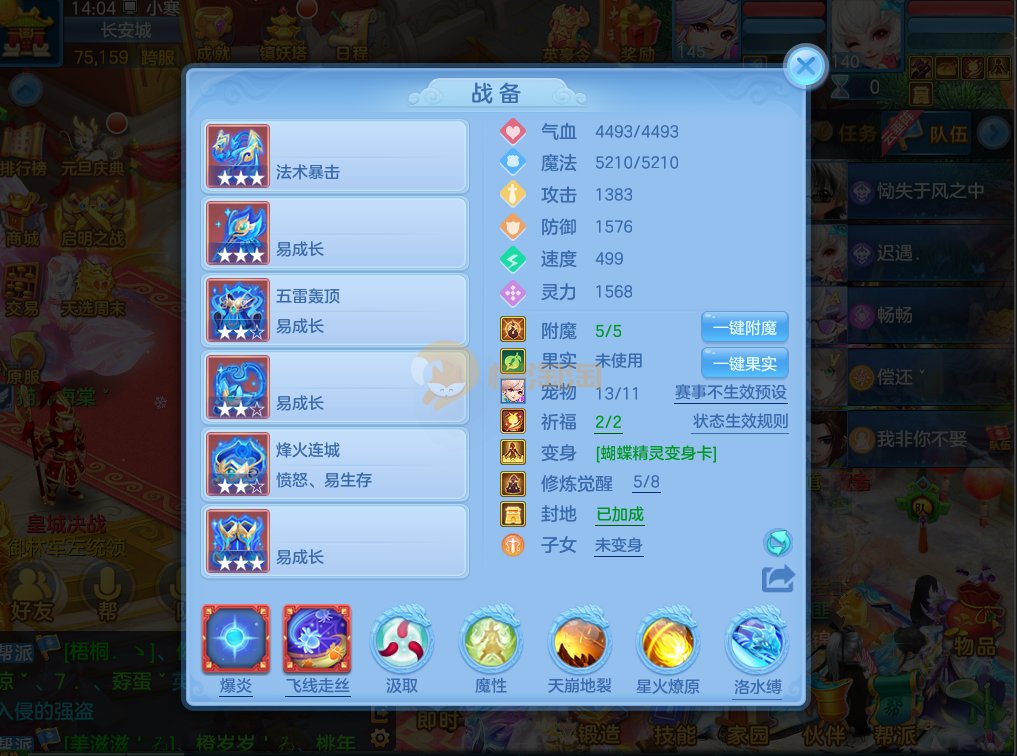The height and width of the screenshot is (756, 1017).
Task: Select the 烽火连城 equipment card
Action: 335,464
